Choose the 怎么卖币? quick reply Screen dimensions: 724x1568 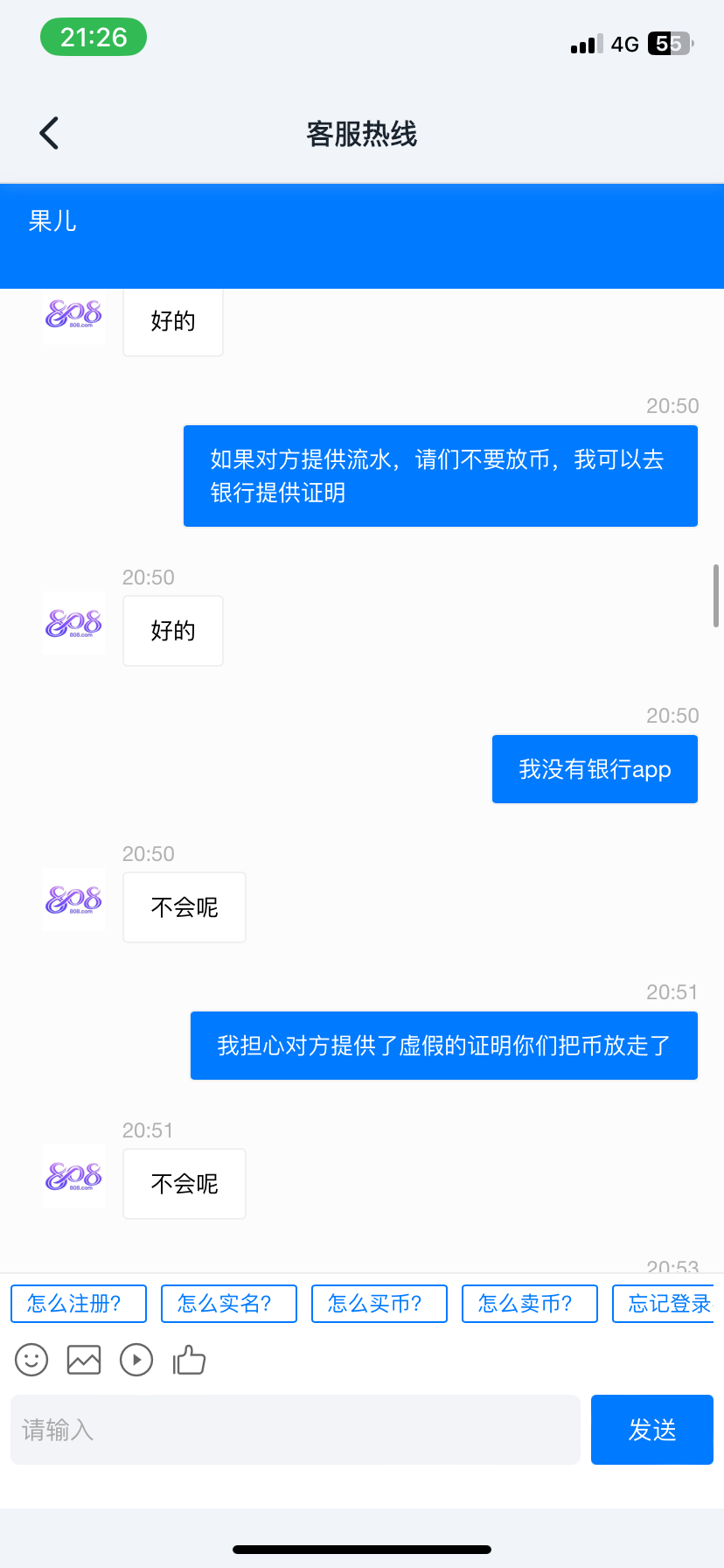530,1304
